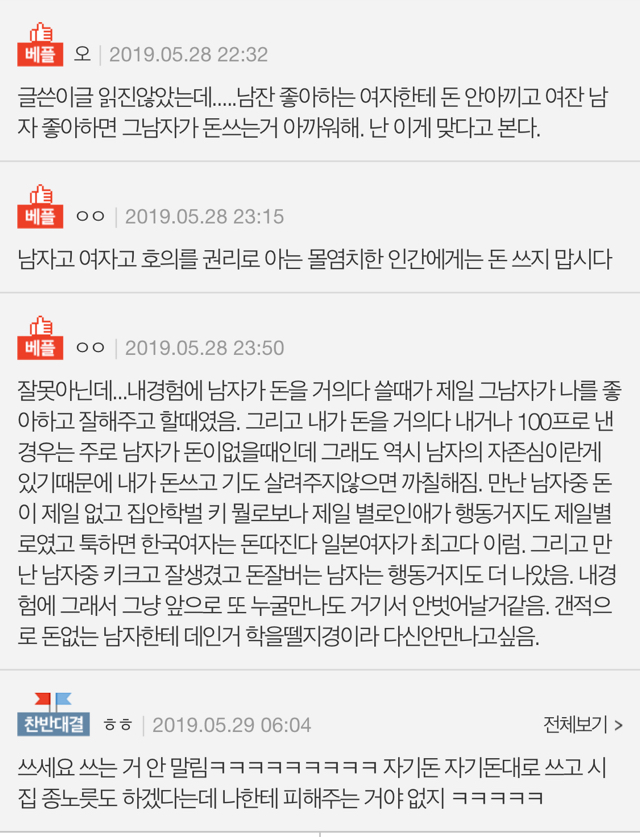Open 전체보기 for the 찬반대결 comment
Viewport: 640px width, 837px height.
(x=582, y=724)
